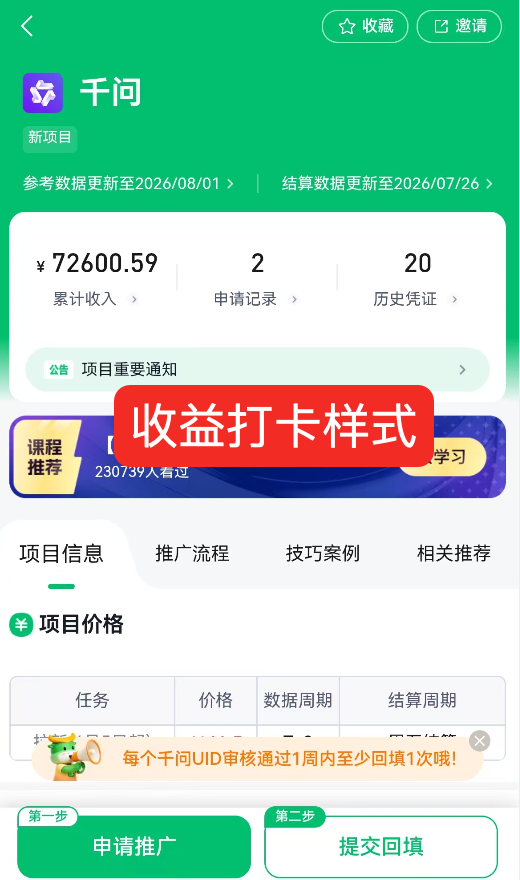View 累计收入 total income details
Screen dimensions: 520x880
coord(95,278)
